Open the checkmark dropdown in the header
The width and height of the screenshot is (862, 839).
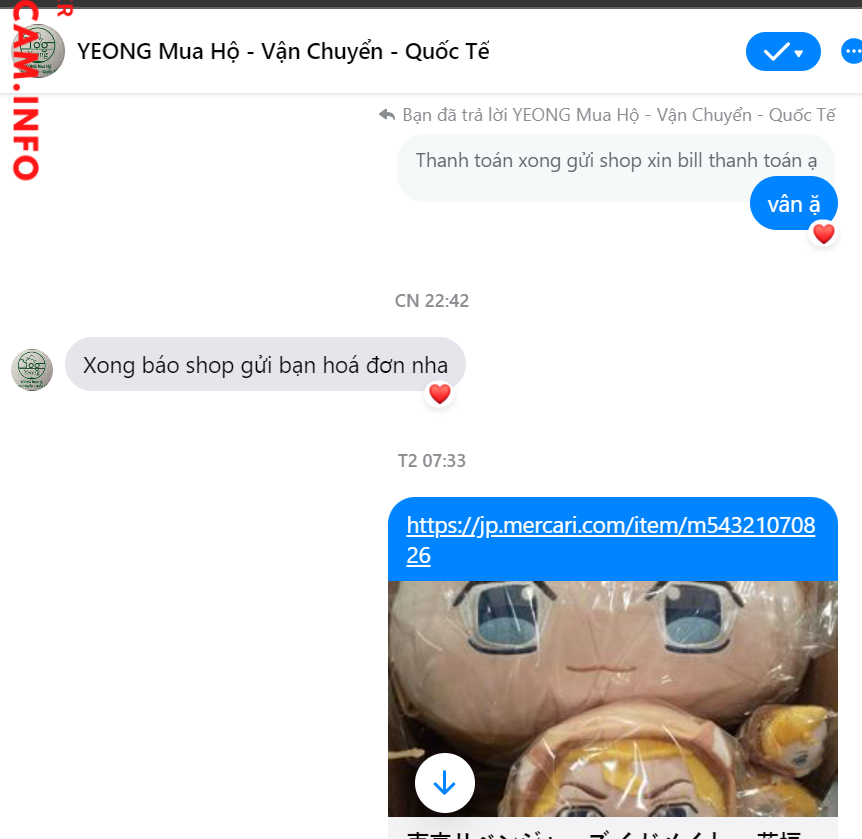[783, 52]
